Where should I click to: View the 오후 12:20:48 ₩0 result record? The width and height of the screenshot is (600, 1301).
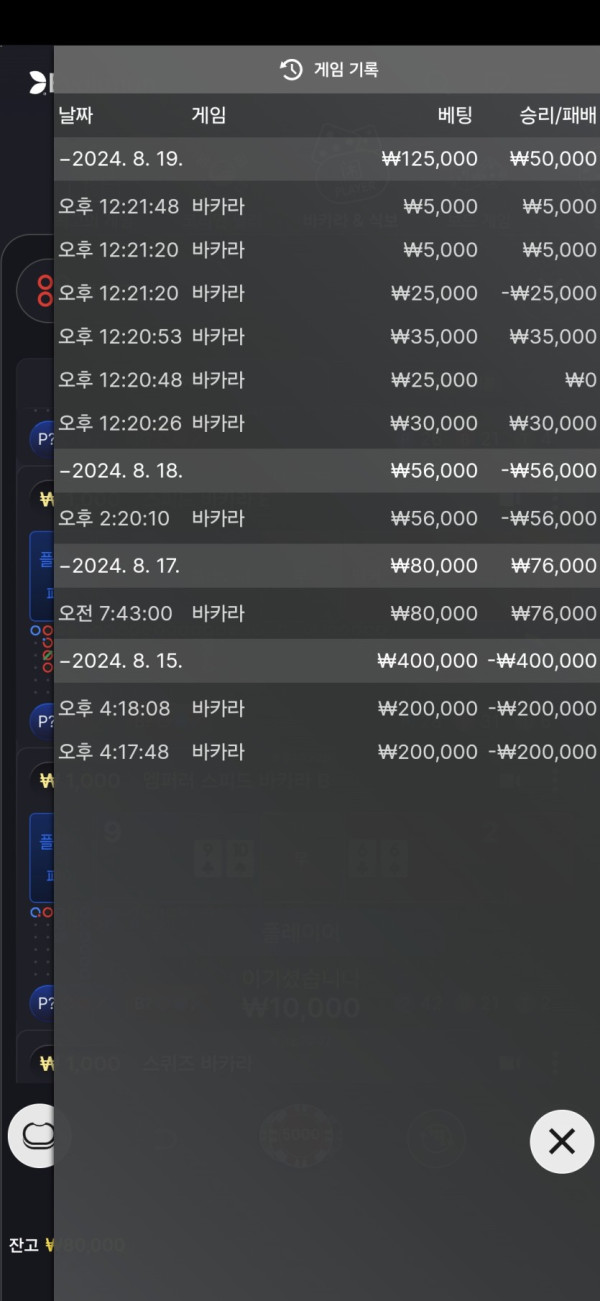tap(326, 380)
